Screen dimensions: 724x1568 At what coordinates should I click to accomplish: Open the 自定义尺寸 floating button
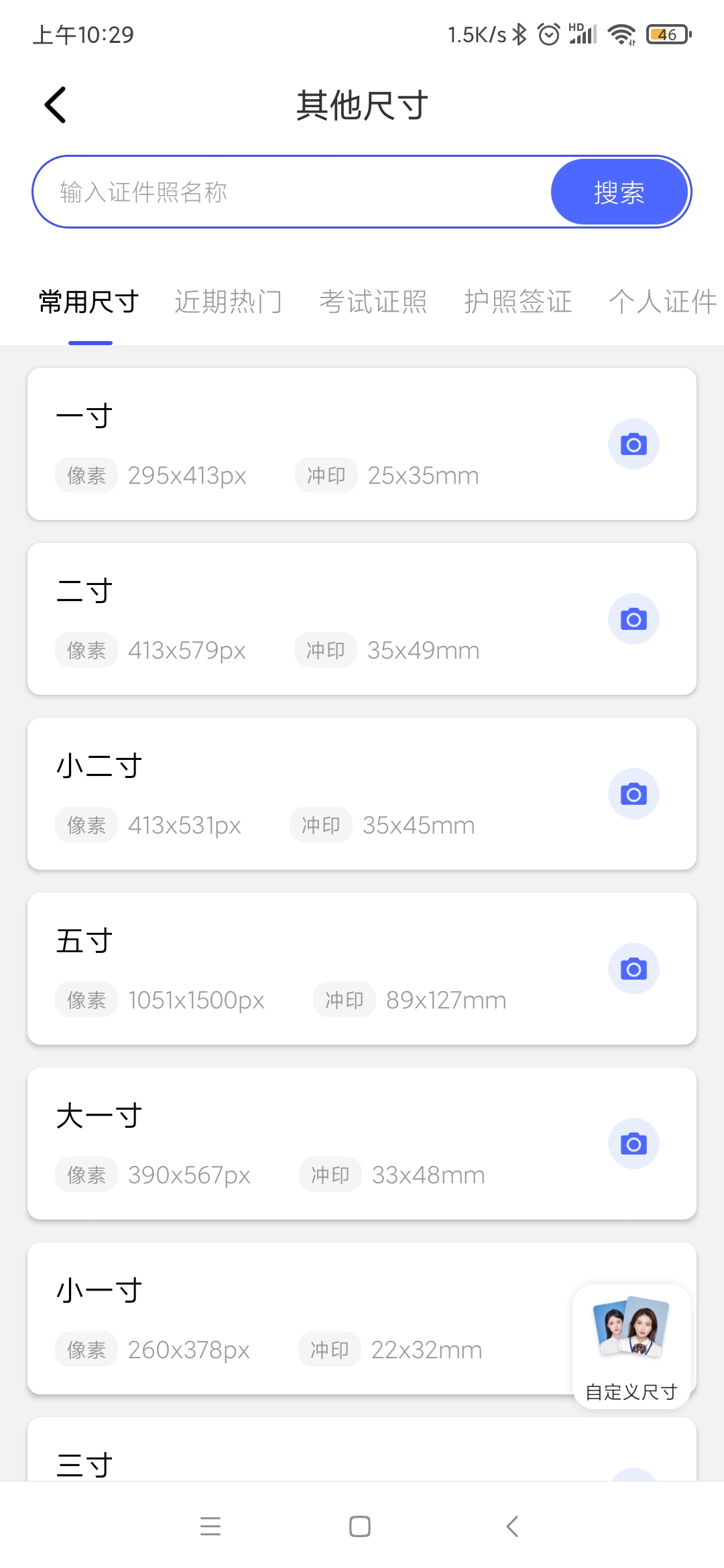click(631, 1347)
